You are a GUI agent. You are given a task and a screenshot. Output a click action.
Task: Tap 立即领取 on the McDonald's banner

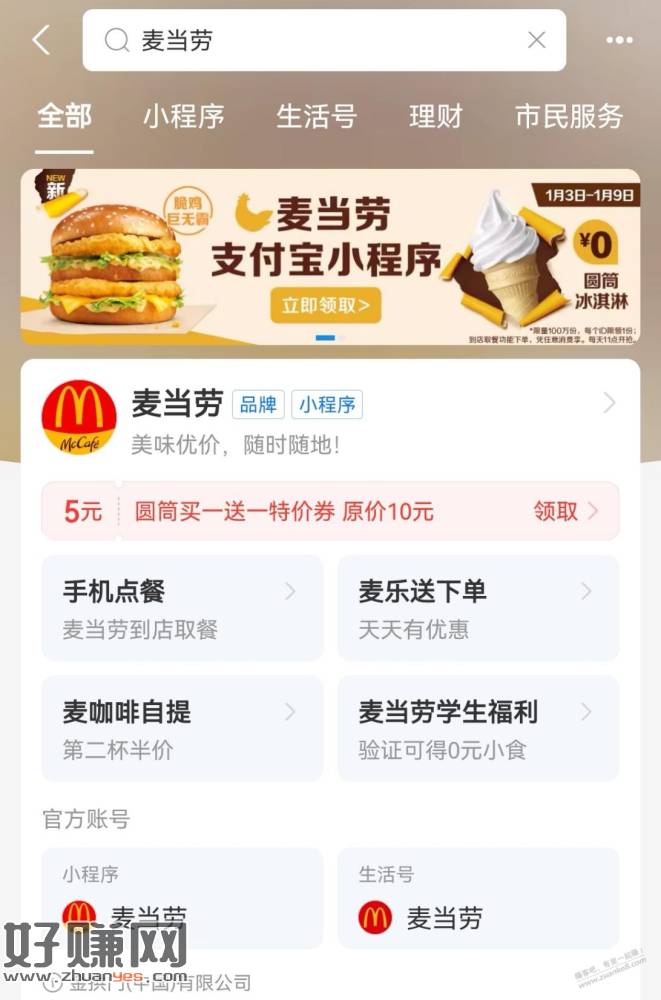click(x=325, y=304)
